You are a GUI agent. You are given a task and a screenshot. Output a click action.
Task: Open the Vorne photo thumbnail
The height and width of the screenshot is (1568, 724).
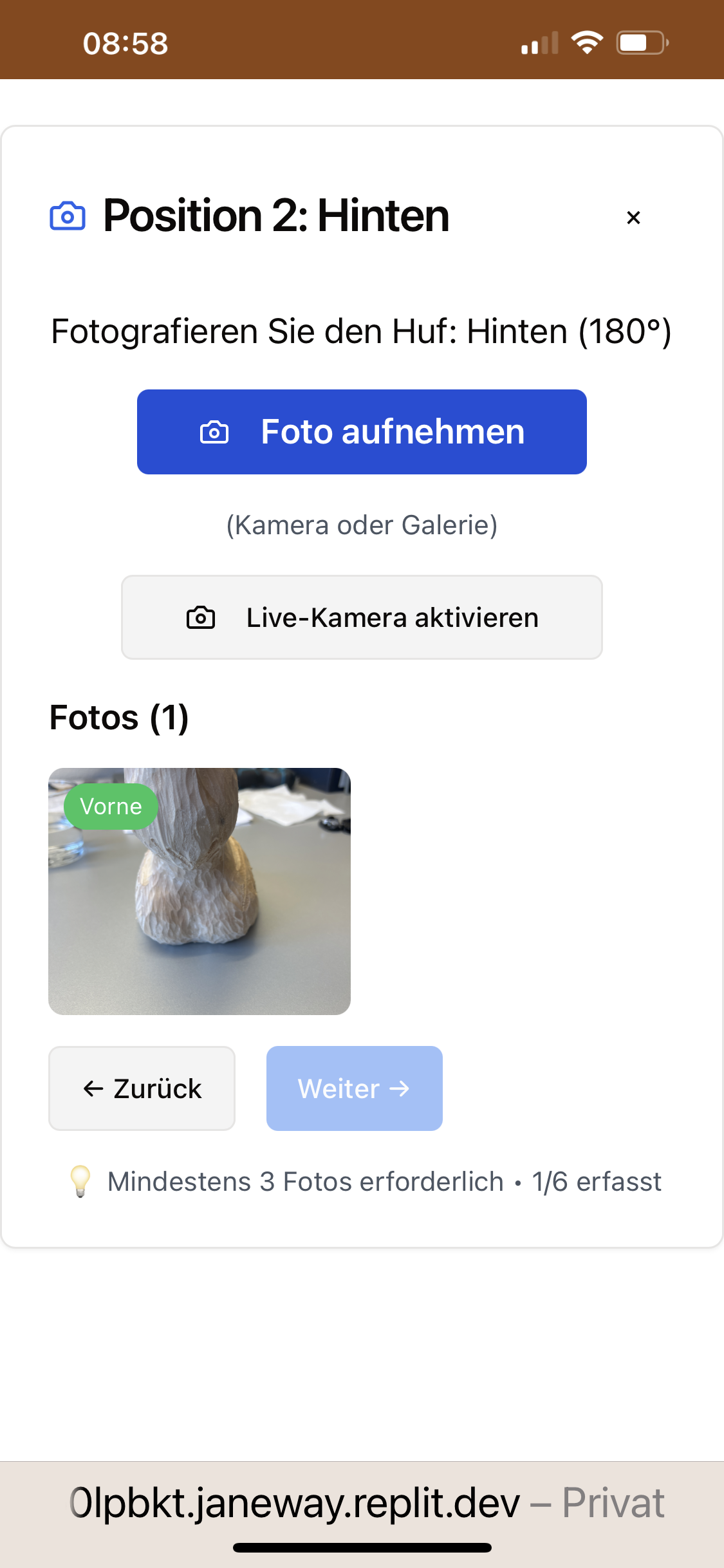coord(200,891)
